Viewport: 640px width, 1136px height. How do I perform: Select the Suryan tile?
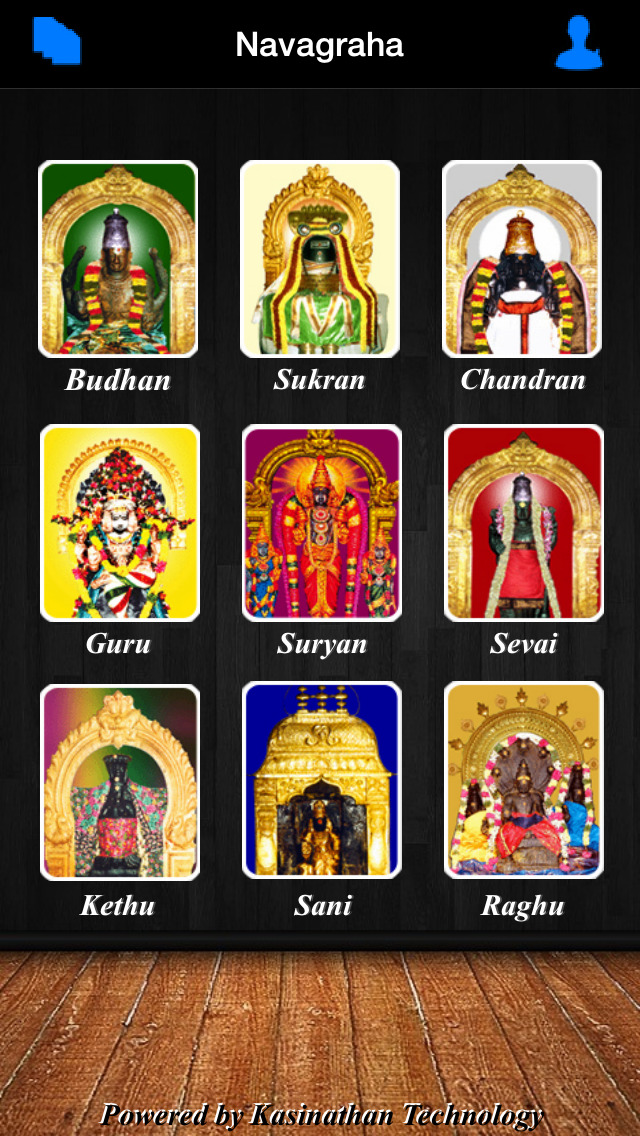click(x=322, y=523)
